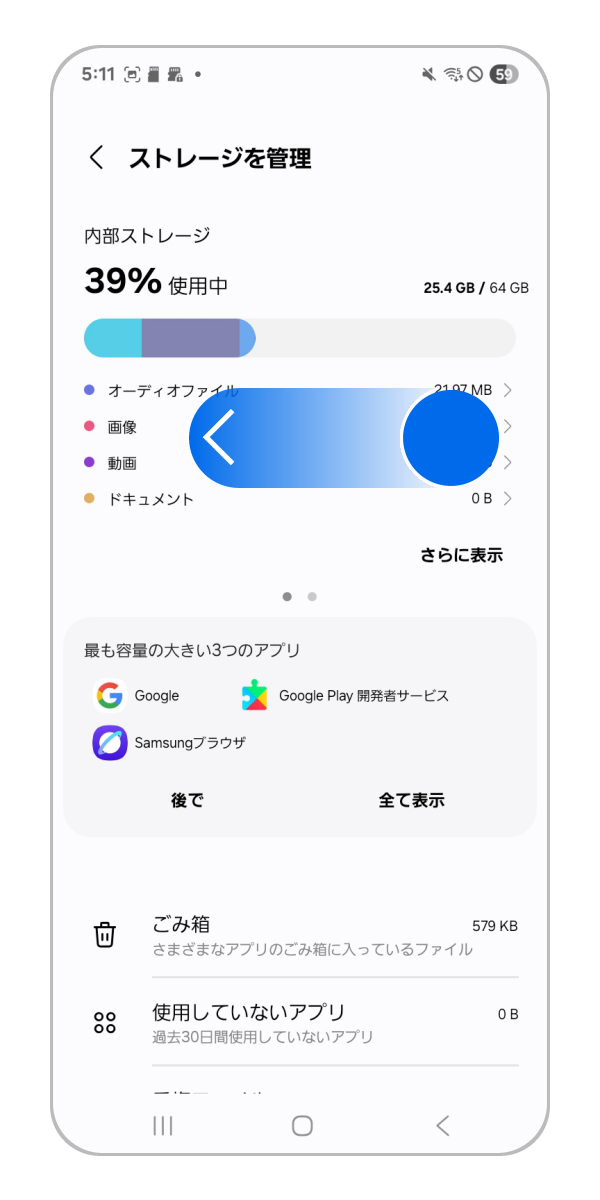Tap 全て表示 to view all apps
Viewport: 600px width, 1200px height.
tap(411, 800)
